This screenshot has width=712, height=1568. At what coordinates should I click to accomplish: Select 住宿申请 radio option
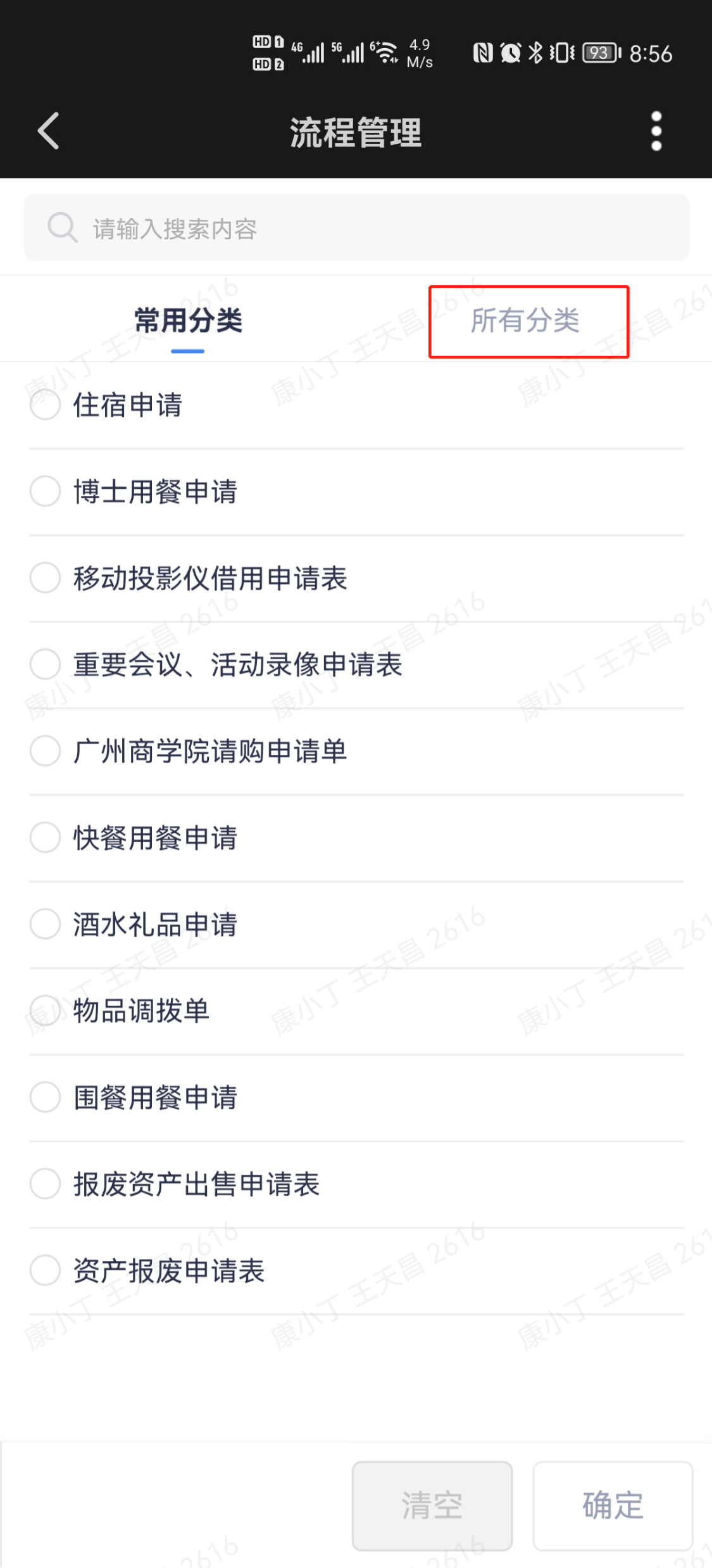(46, 405)
